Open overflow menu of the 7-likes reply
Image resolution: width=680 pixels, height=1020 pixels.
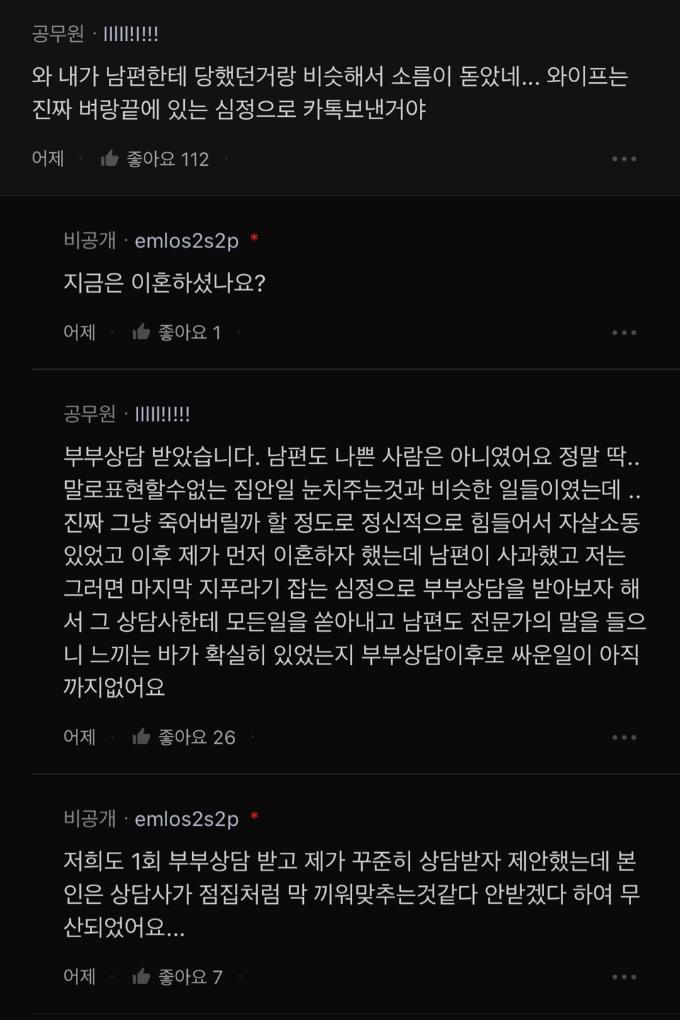[x=623, y=976]
